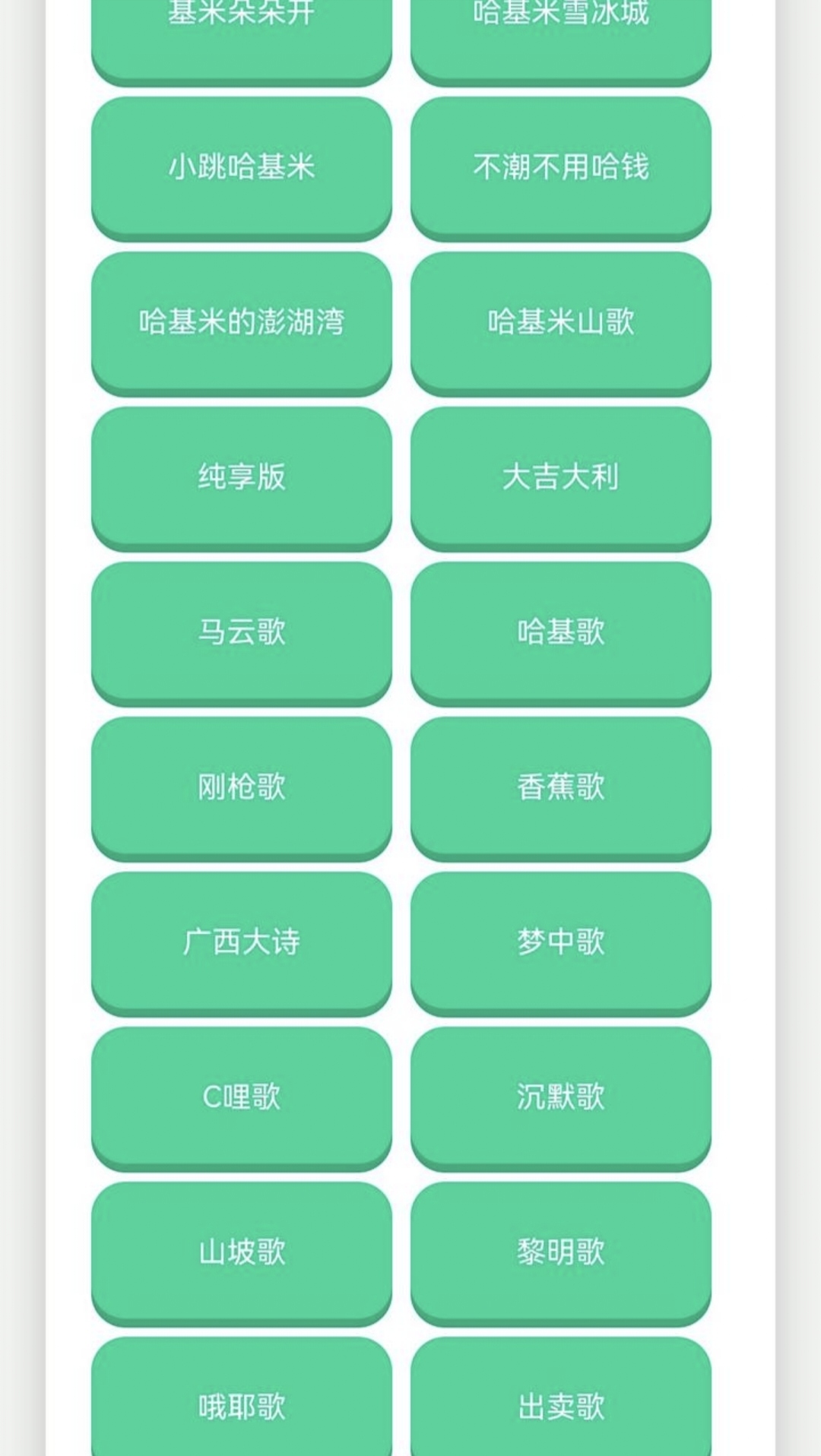Image resolution: width=821 pixels, height=1456 pixels.
Task: Choose 广西大诗
Action: click(x=241, y=942)
